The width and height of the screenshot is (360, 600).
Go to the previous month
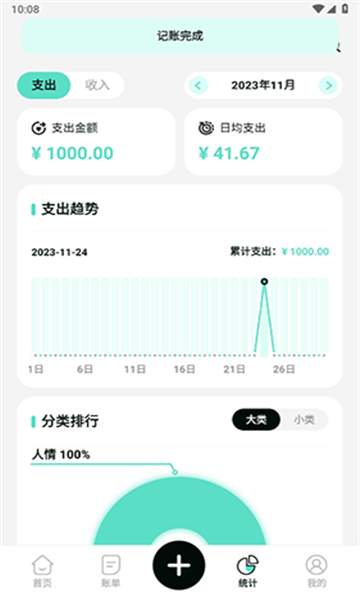click(198, 85)
